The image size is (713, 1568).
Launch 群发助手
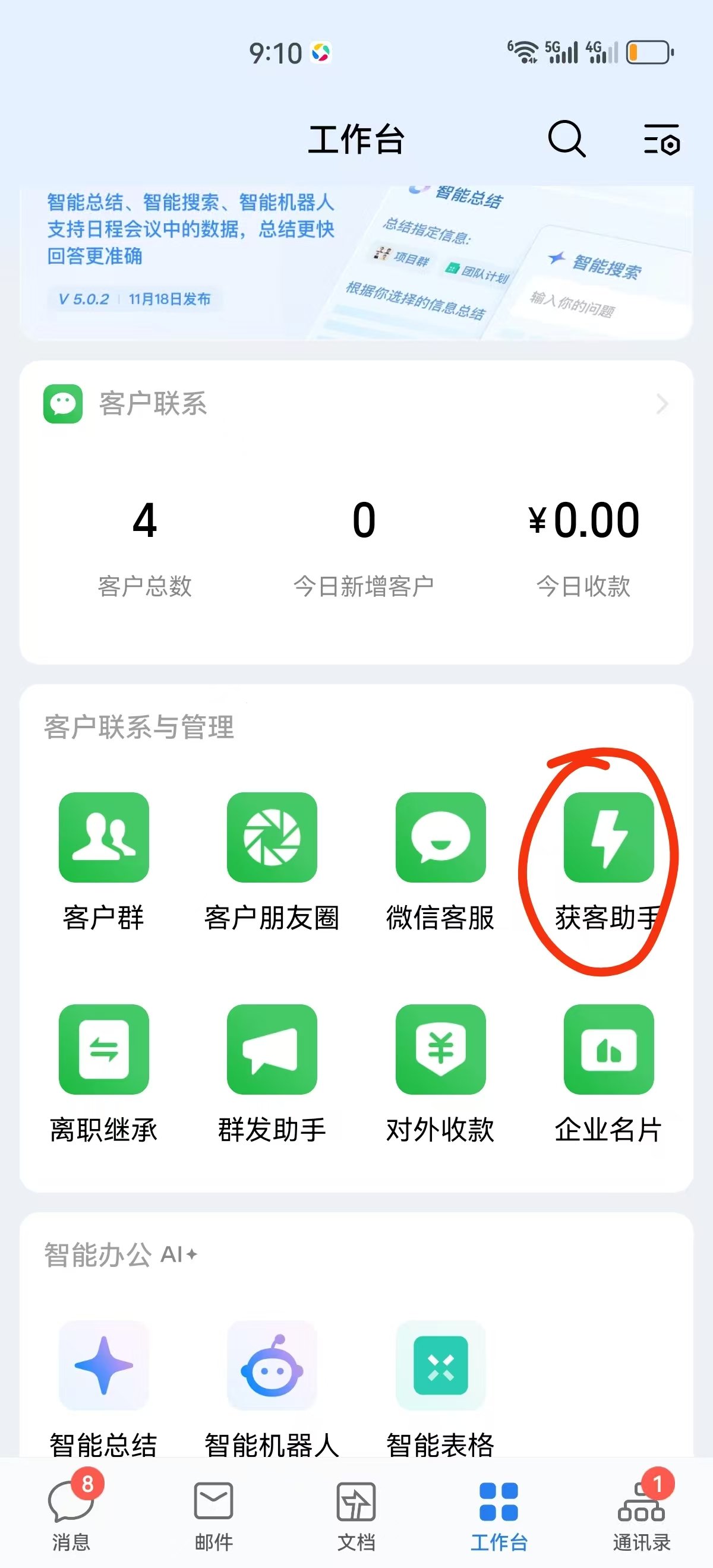pos(272,1049)
